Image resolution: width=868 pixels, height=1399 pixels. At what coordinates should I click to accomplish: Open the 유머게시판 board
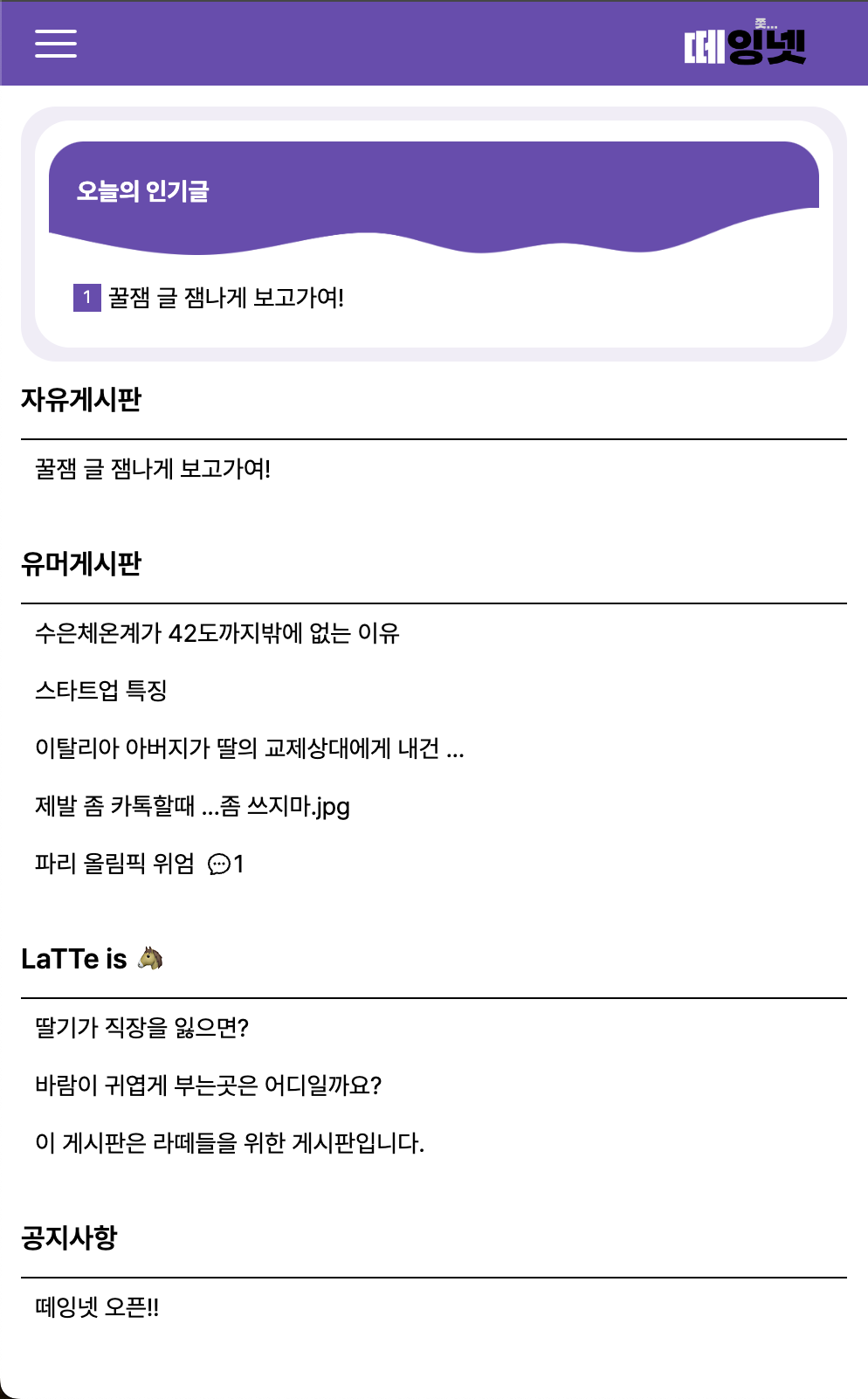(x=81, y=563)
